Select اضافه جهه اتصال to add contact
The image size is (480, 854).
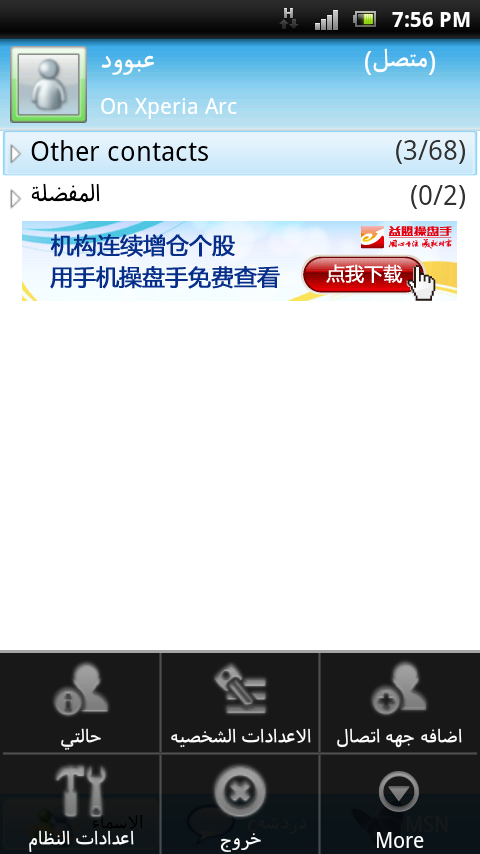click(x=399, y=703)
